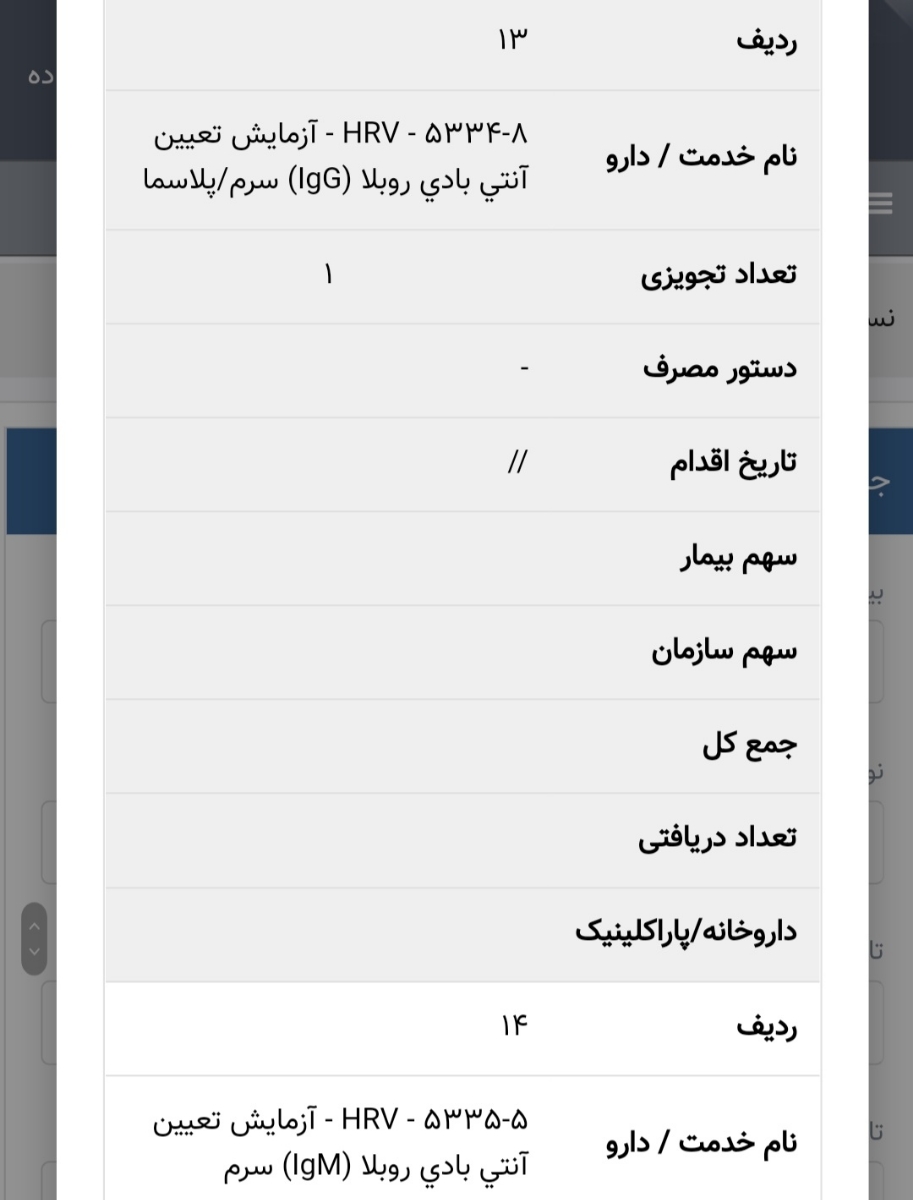
Task: Click the up chevron on the left-edge stepper
Action: pyautogui.click(x=33, y=926)
